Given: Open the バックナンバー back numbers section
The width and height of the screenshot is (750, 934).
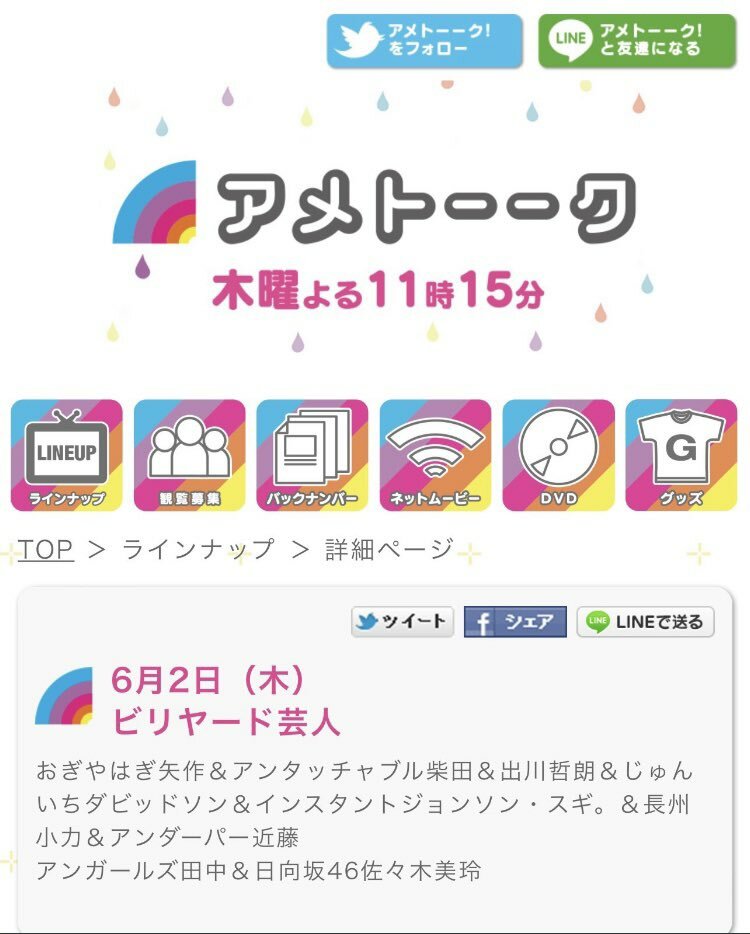Looking at the screenshot, I should point(313,455).
